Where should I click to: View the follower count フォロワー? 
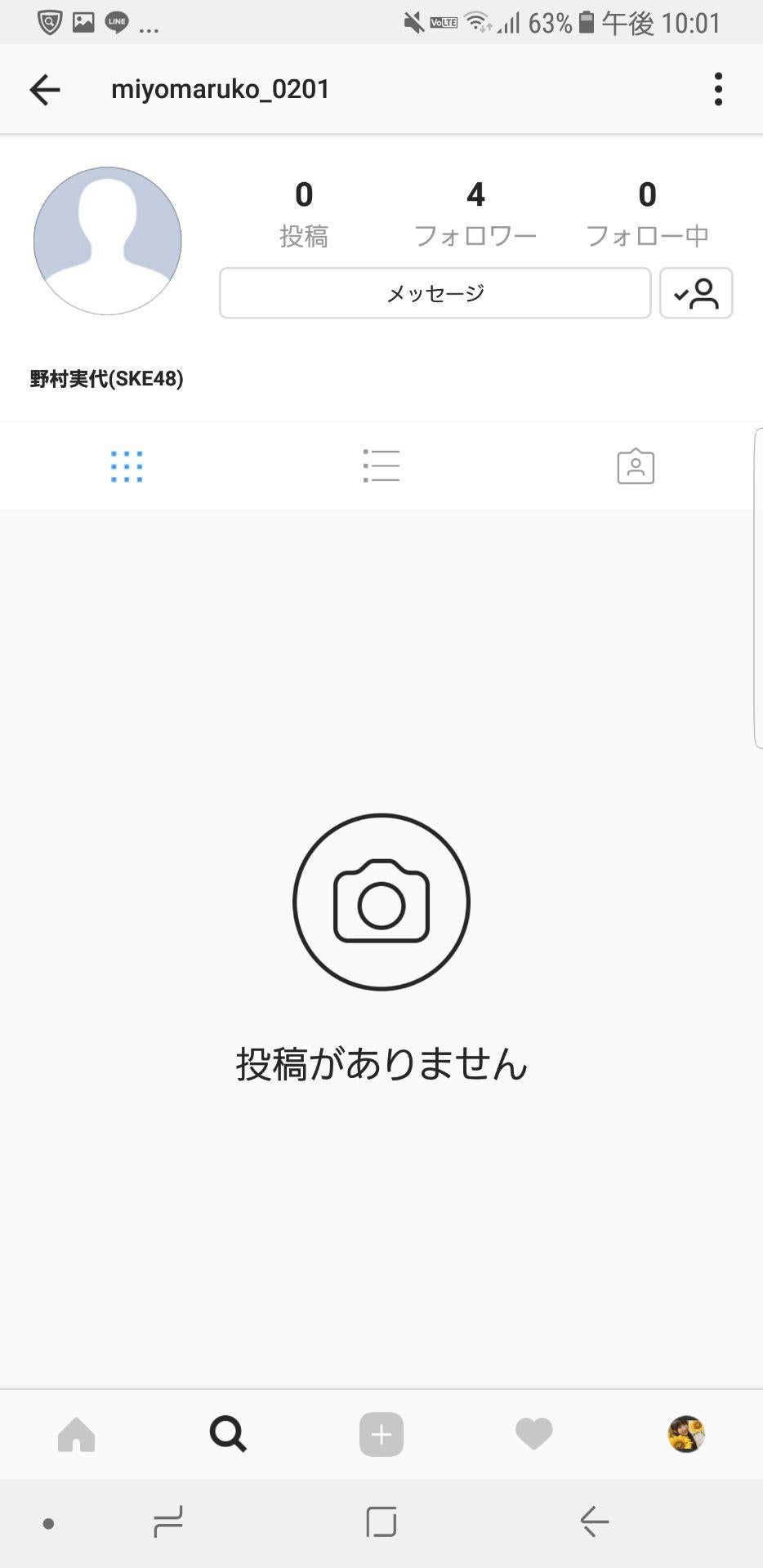[475, 212]
